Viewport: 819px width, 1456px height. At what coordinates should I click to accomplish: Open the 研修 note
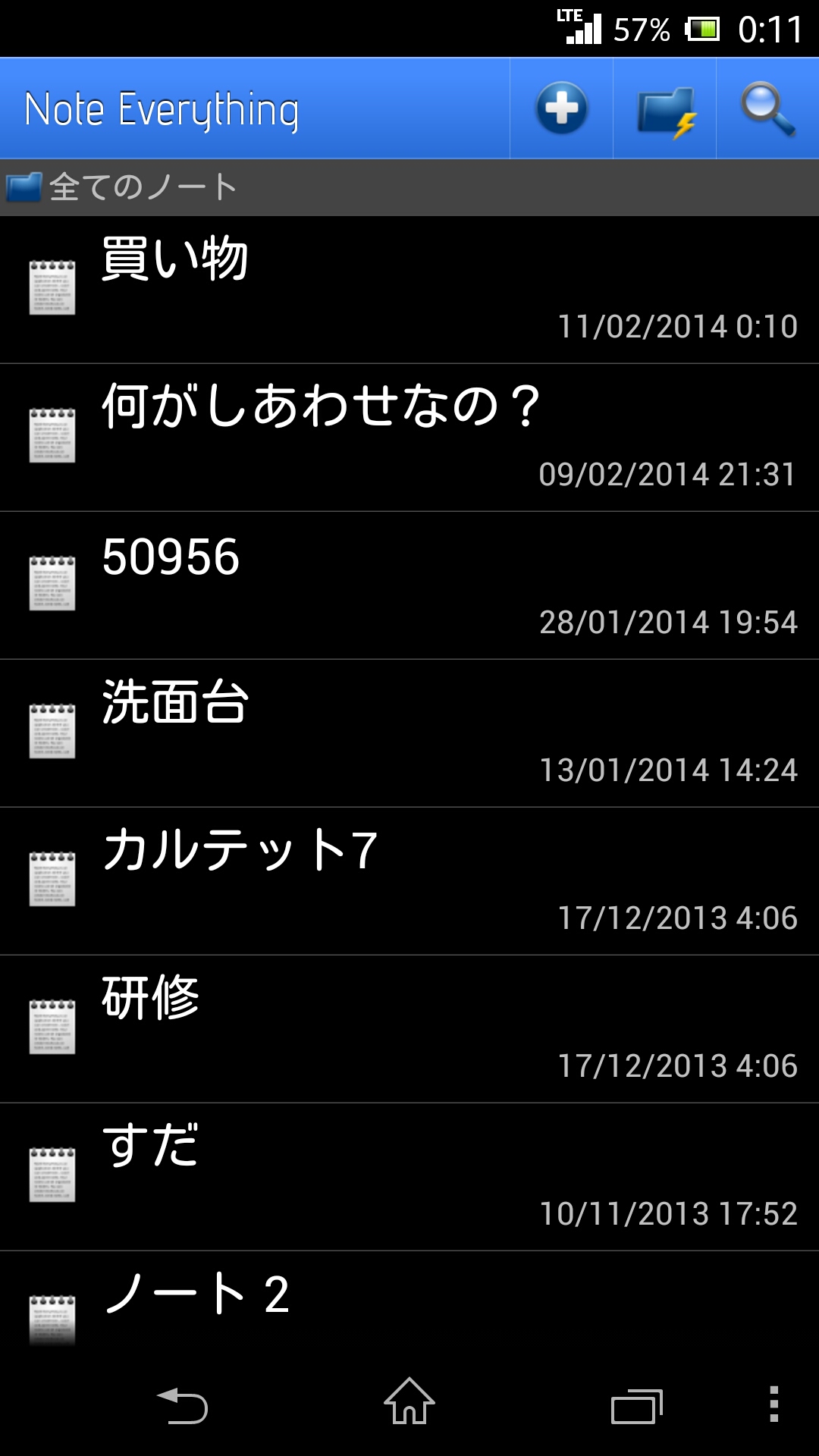(x=409, y=1029)
